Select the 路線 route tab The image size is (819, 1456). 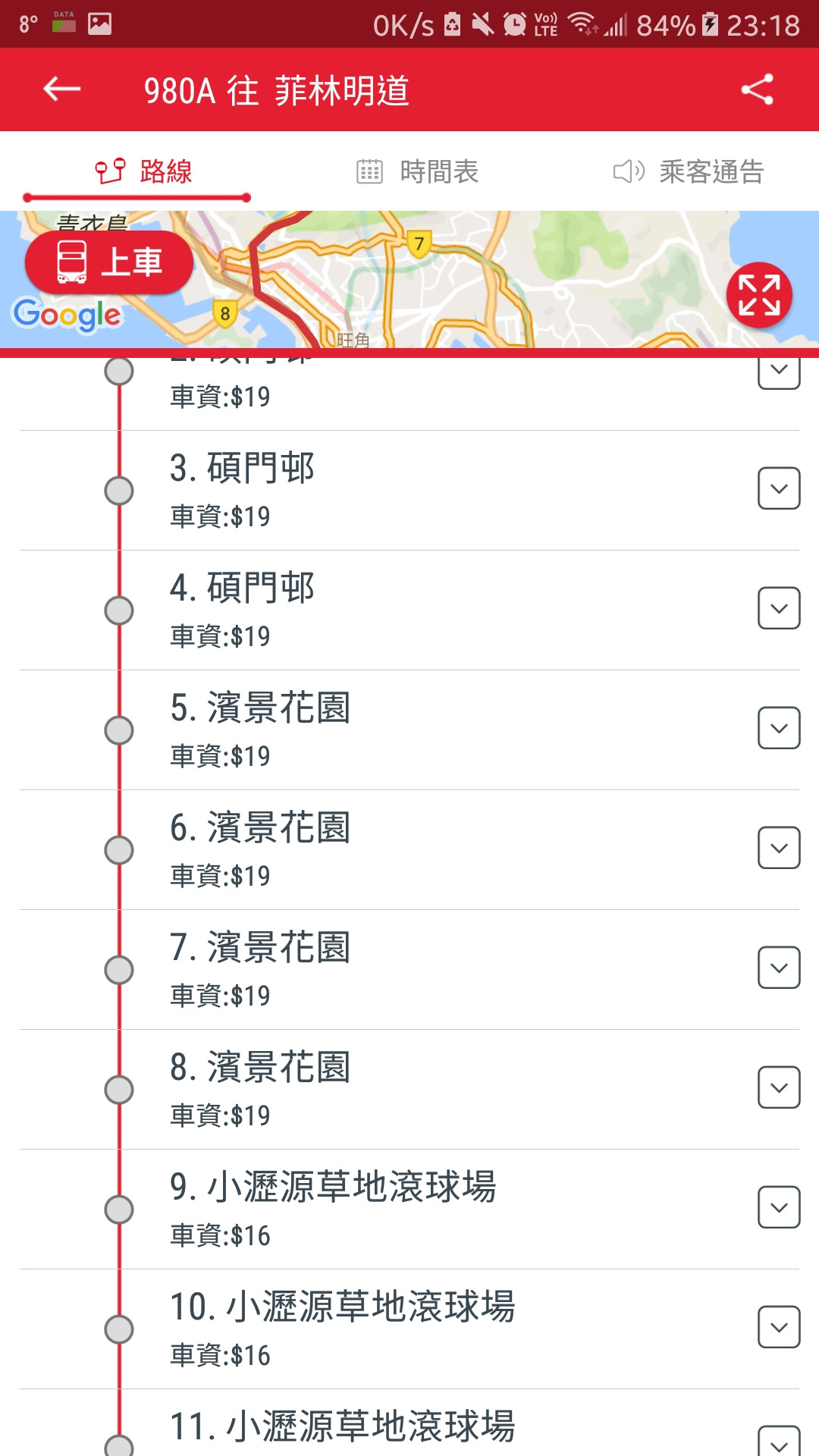[144, 171]
